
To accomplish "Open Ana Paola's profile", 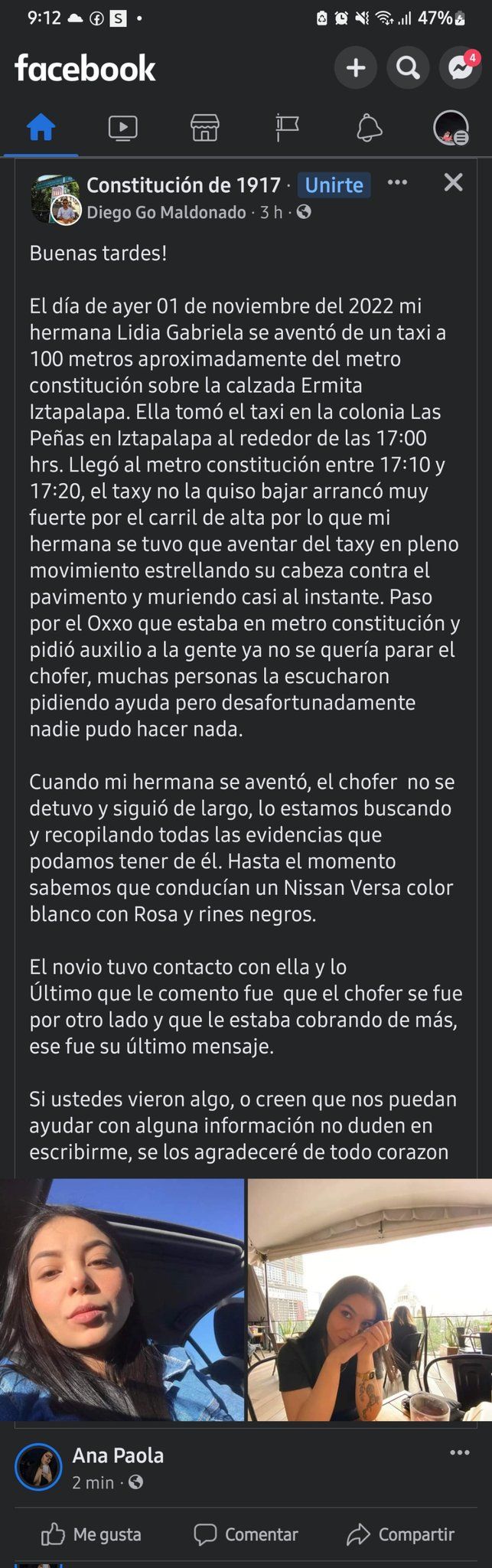I will (118, 1455).
